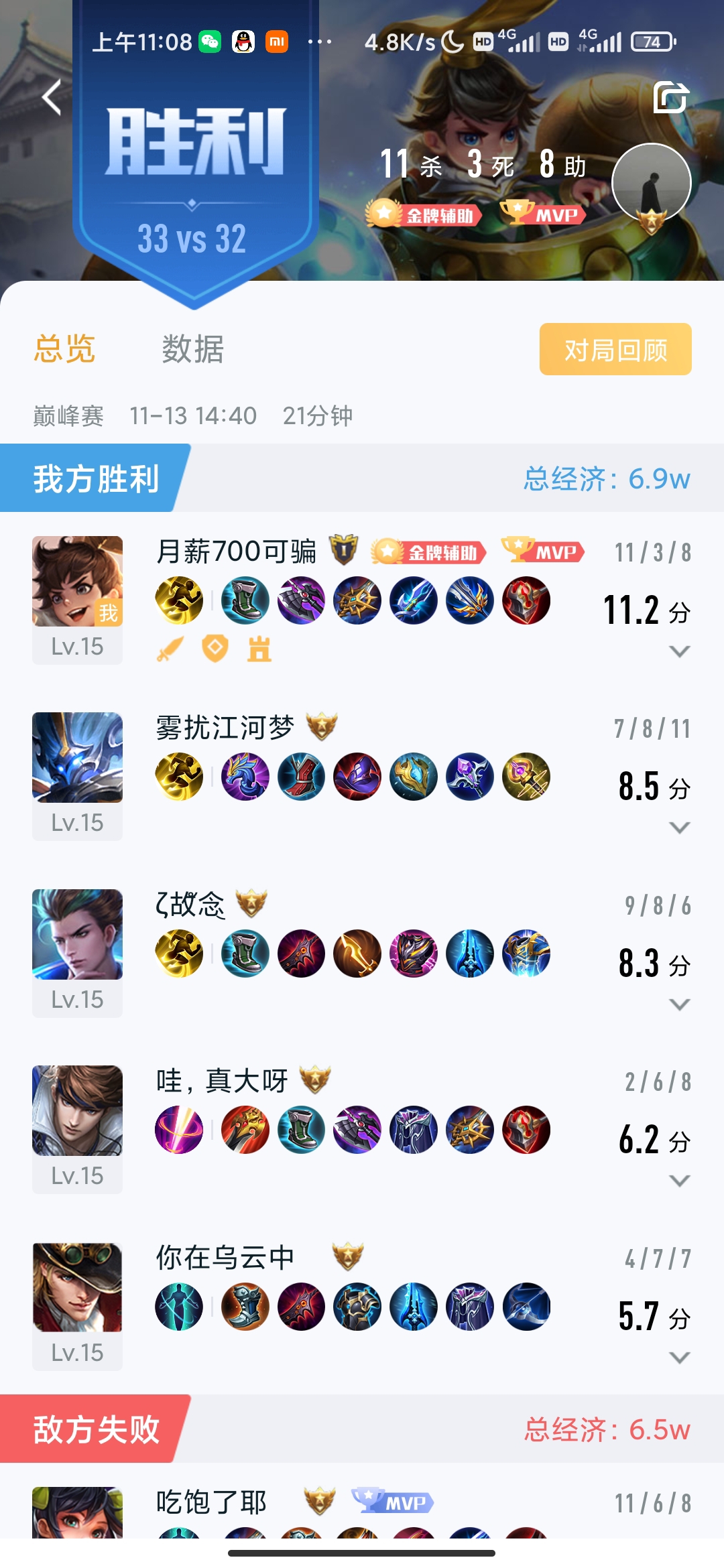Image resolution: width=724 pixels, height=1568 pixels.
Task: Open hero avatar of 雾扰江河梦
Action: [78, 758]
